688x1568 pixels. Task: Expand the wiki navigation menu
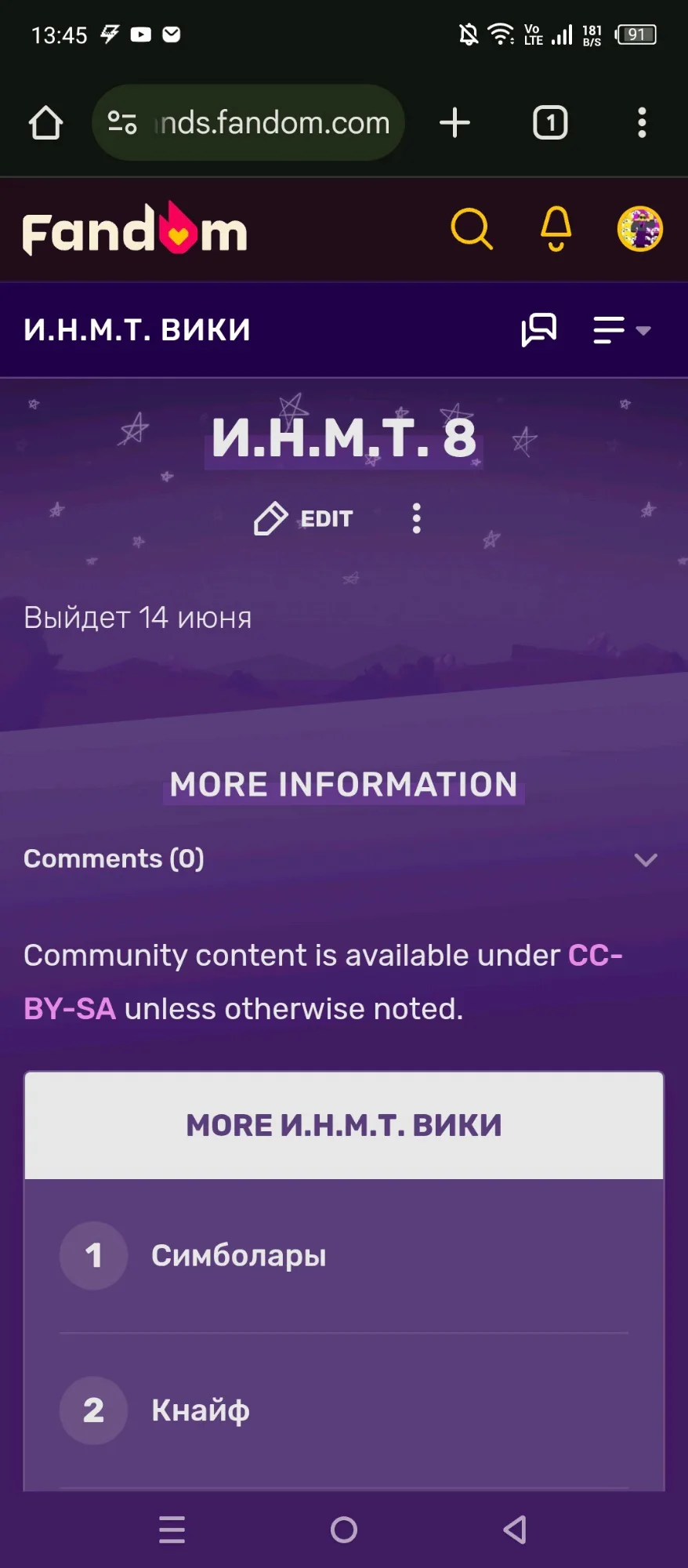(x=622, y=330)
